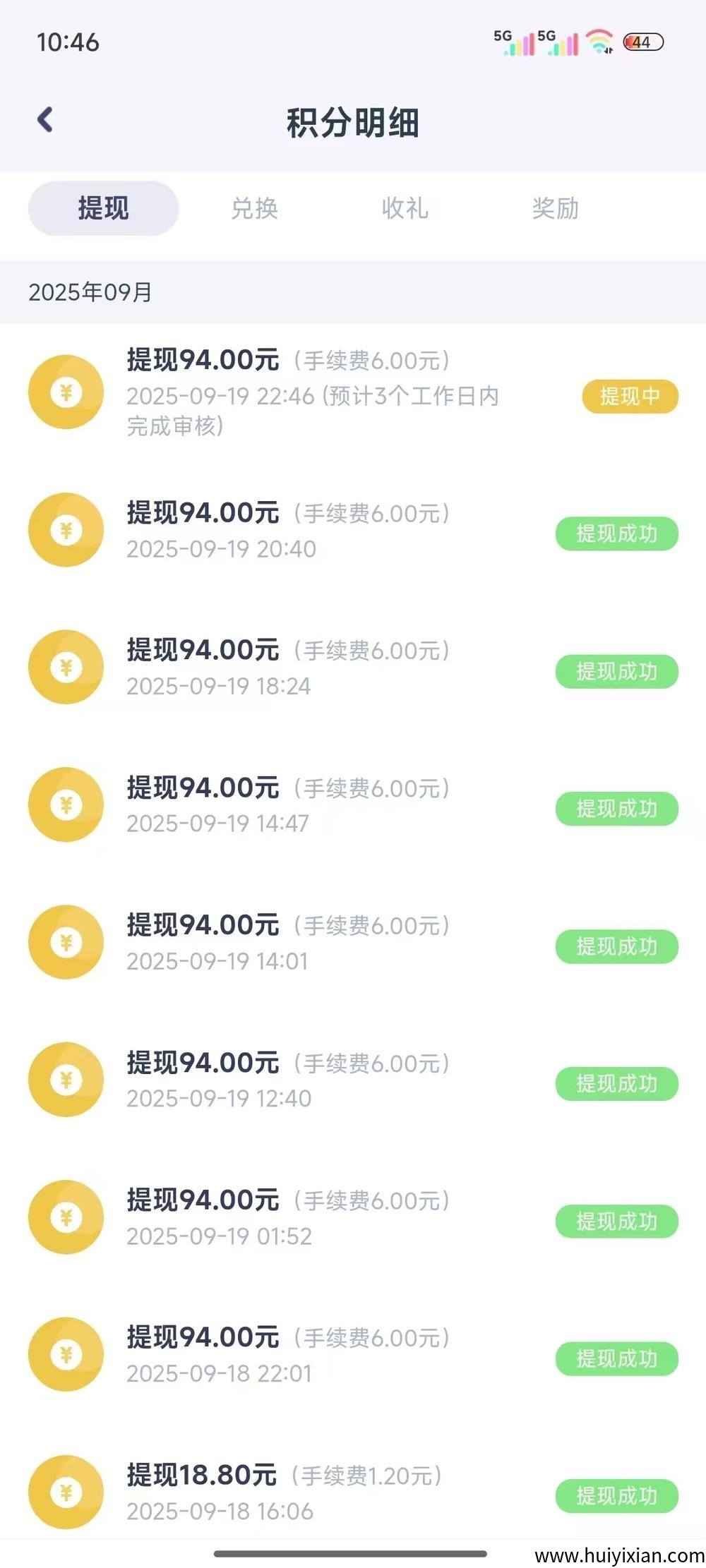Viewport: 706px width, 1568px height.
Task: Tap the coin icon next to the pending withdrawal
Action: (66, 392)
